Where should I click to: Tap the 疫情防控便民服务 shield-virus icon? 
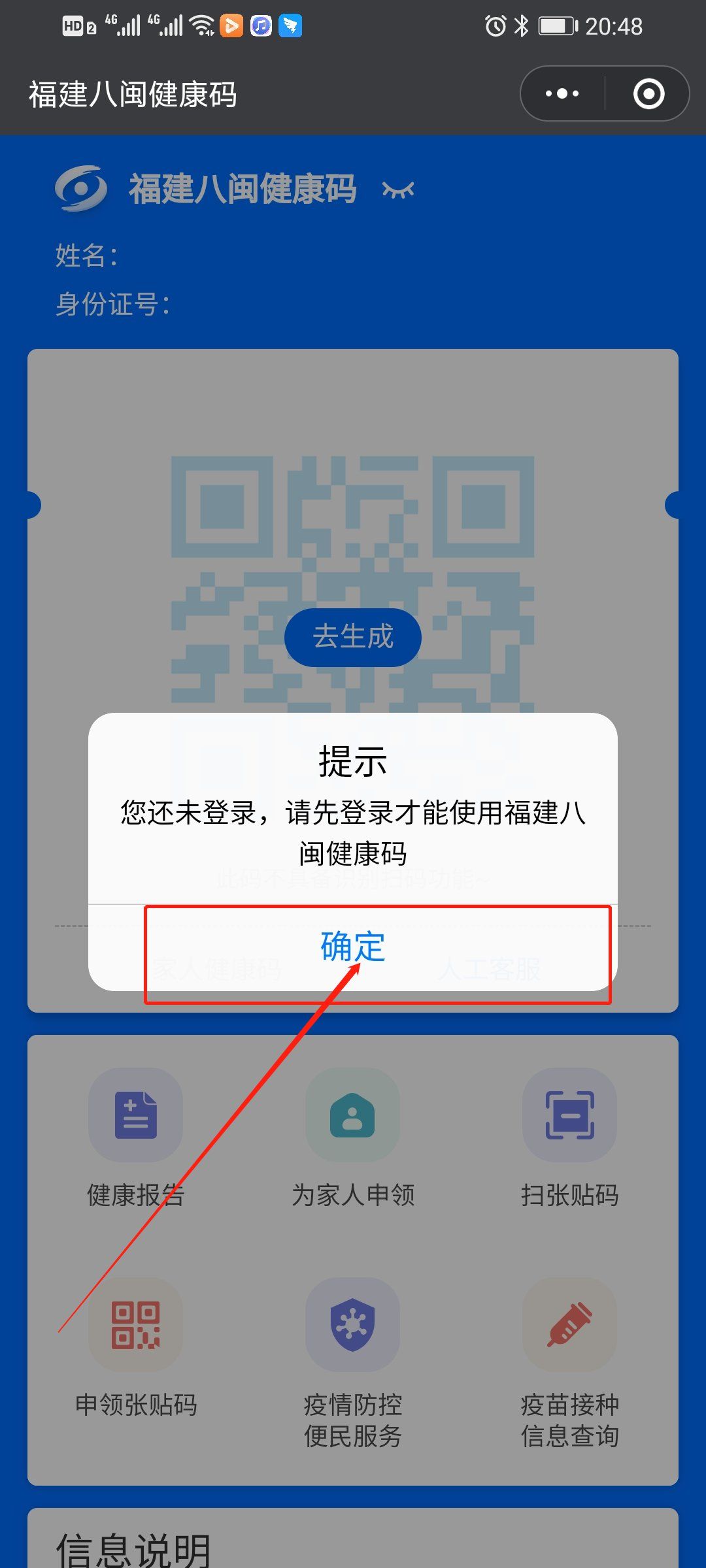click(x=352, y=1323)
